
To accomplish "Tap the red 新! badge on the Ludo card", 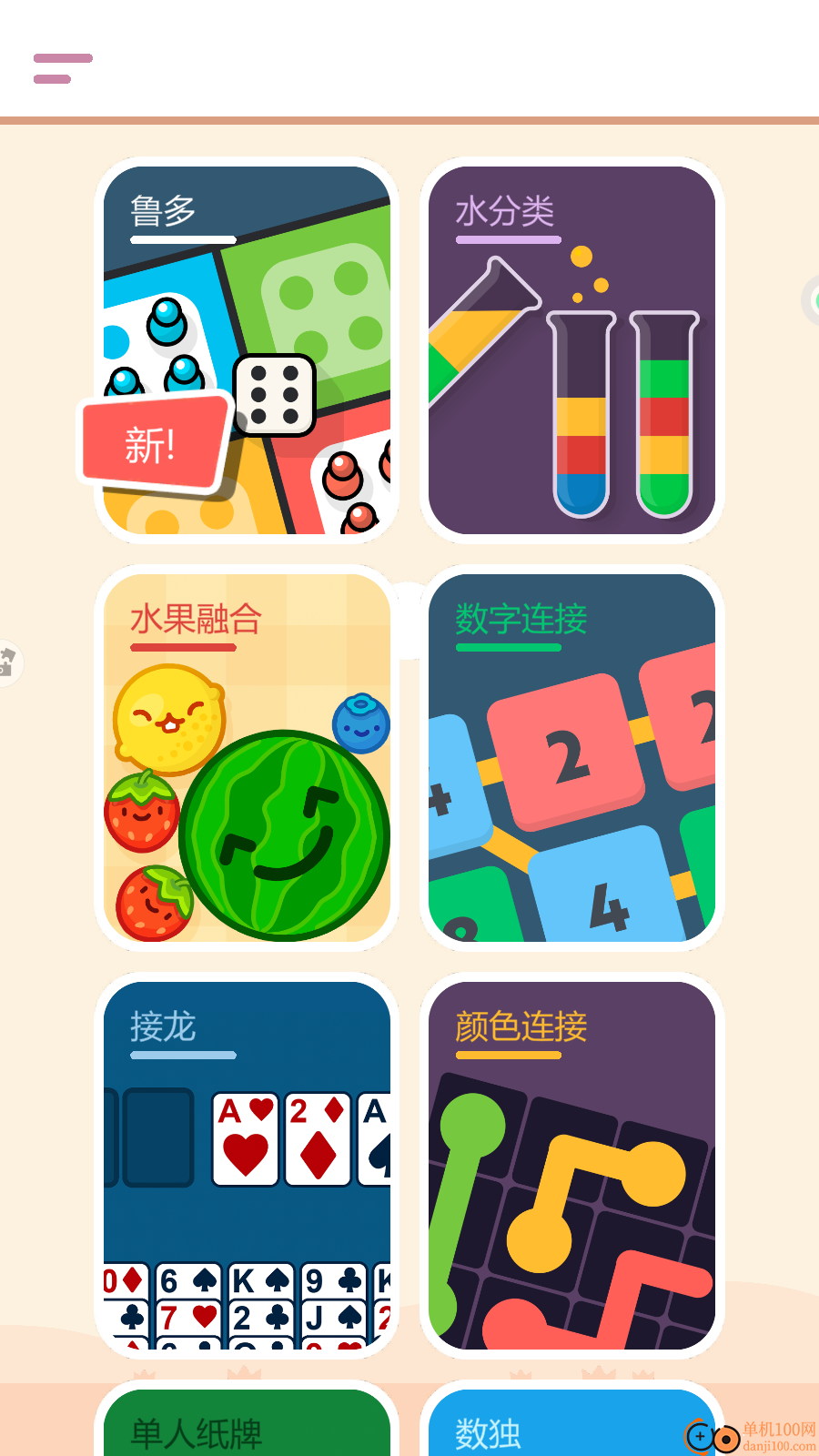I will click(153, 443).
